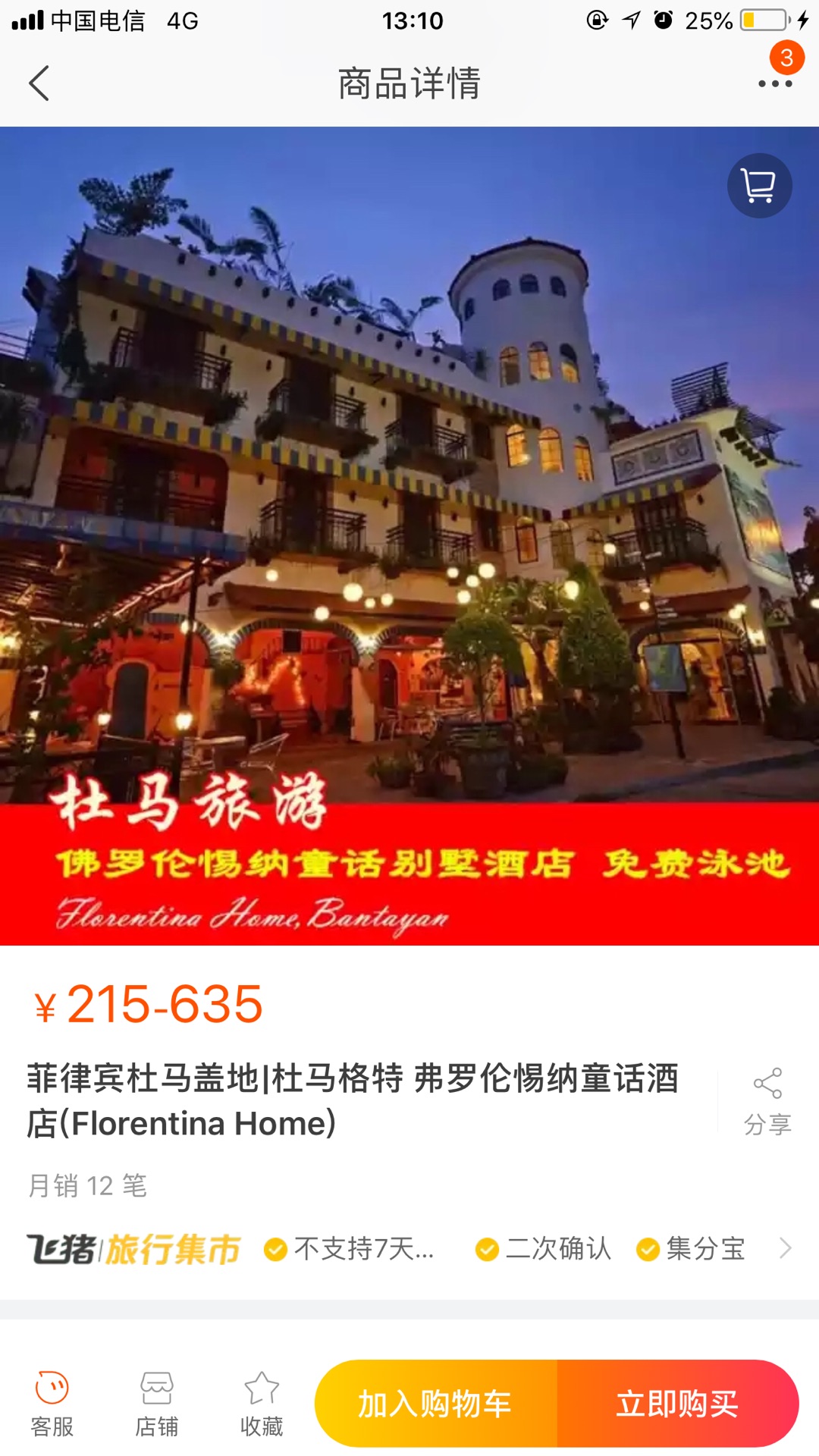Visit the seller's 店铺 page
This screenshot has height=1456, width=819.
(x=156, y=1404)
